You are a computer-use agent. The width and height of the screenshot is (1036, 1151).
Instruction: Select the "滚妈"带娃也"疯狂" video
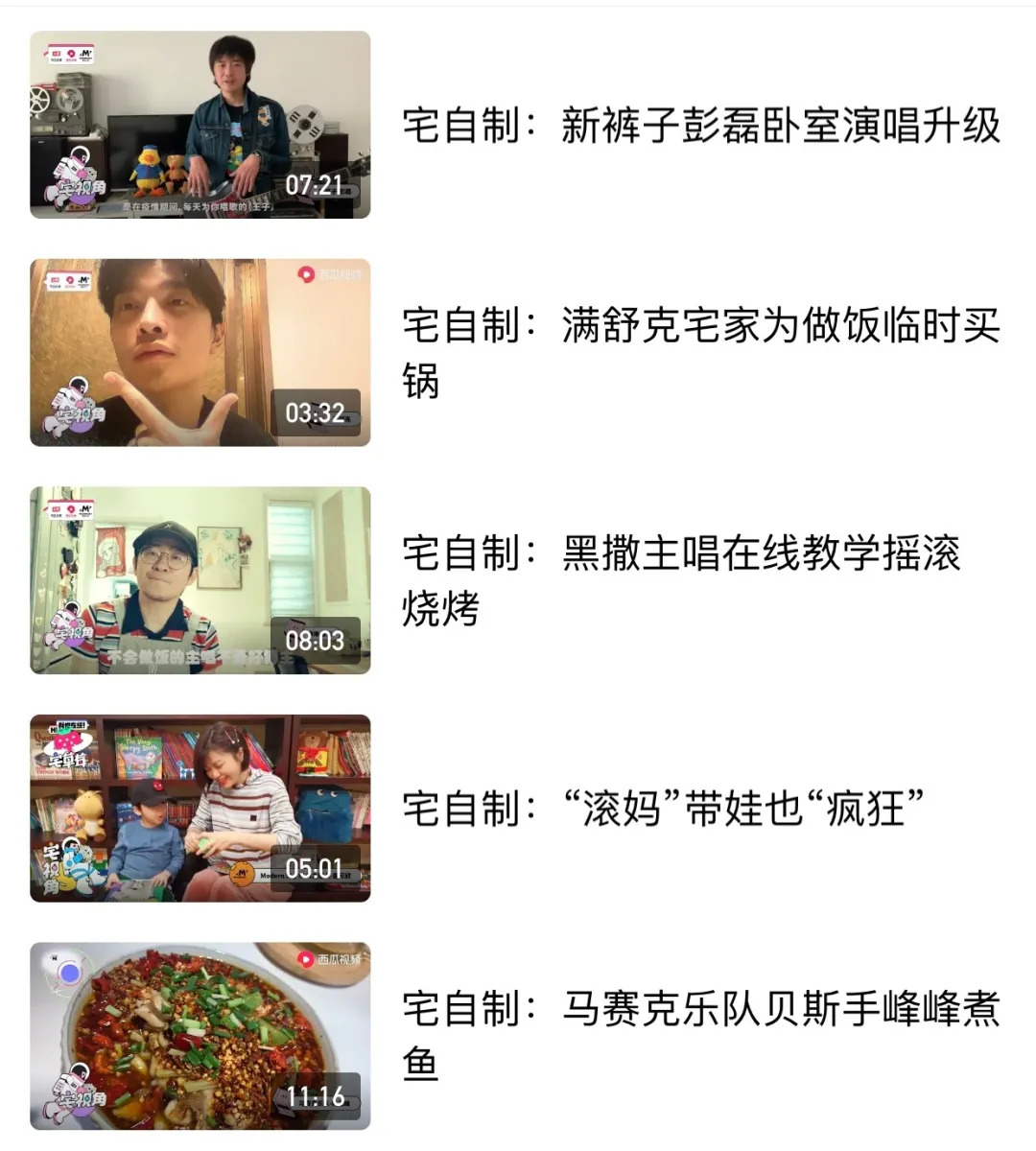click(200, 808)
